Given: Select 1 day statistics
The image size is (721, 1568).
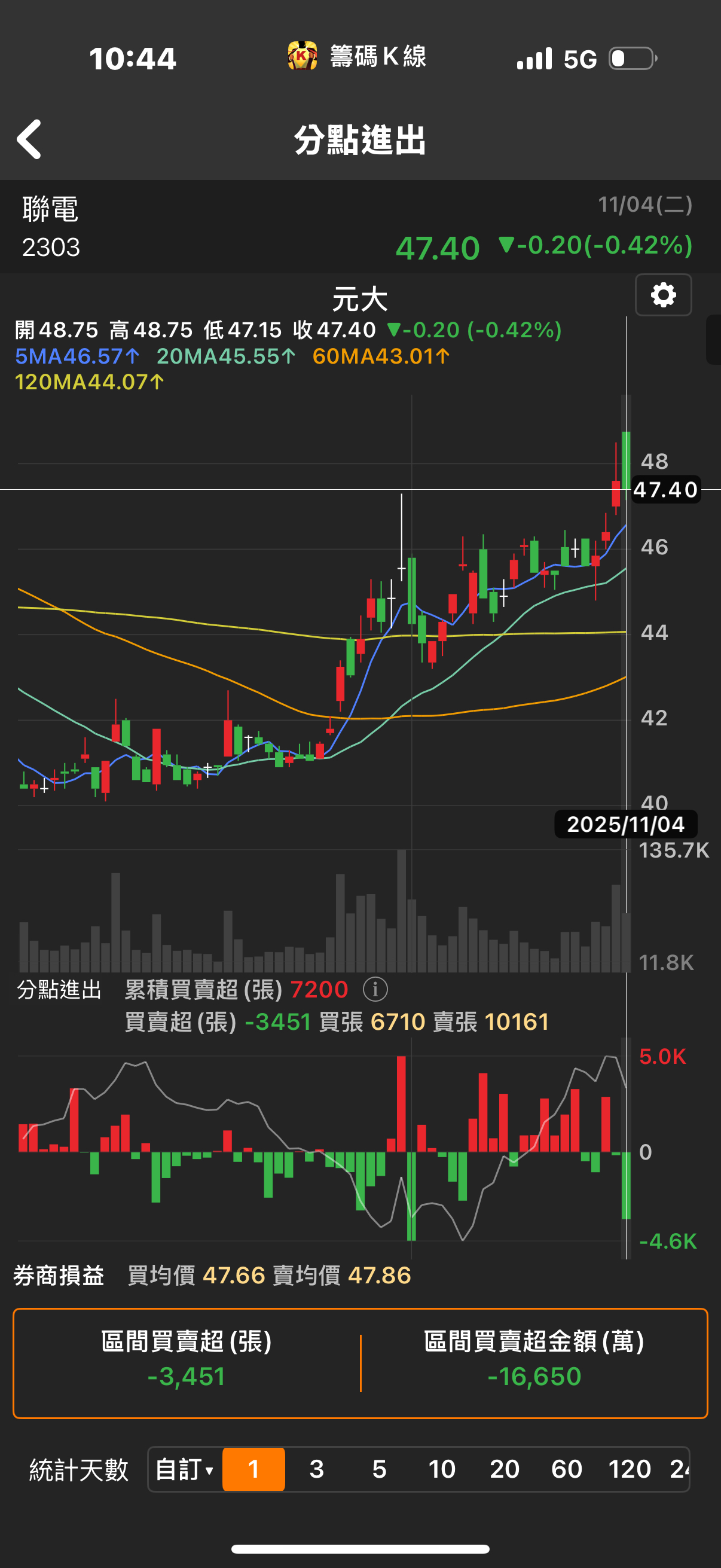Looking at the screenshot, I should 253,1469.
